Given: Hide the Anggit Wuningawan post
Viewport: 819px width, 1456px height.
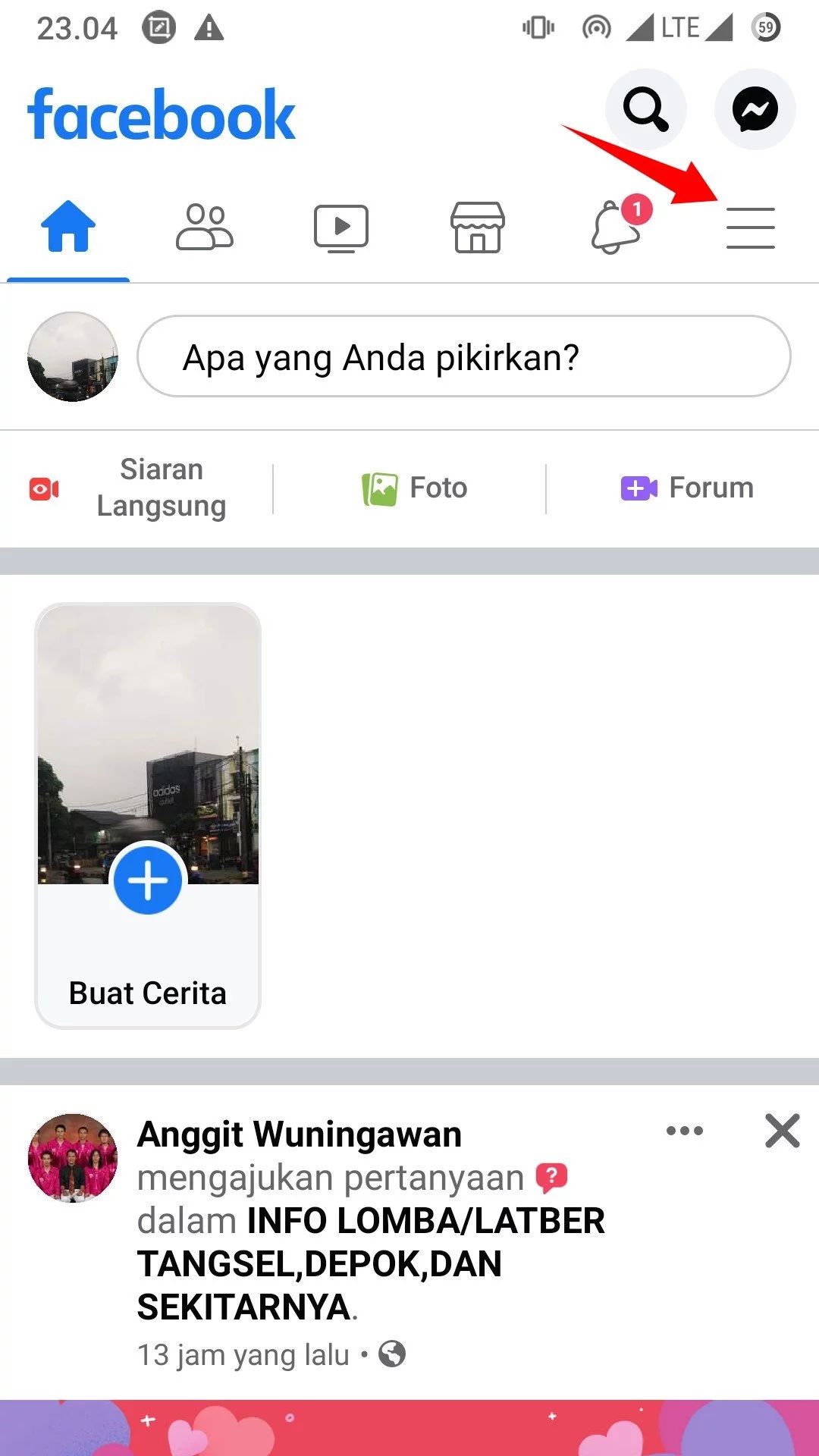Looking at the screenshot, I should tap(781, 1131).
